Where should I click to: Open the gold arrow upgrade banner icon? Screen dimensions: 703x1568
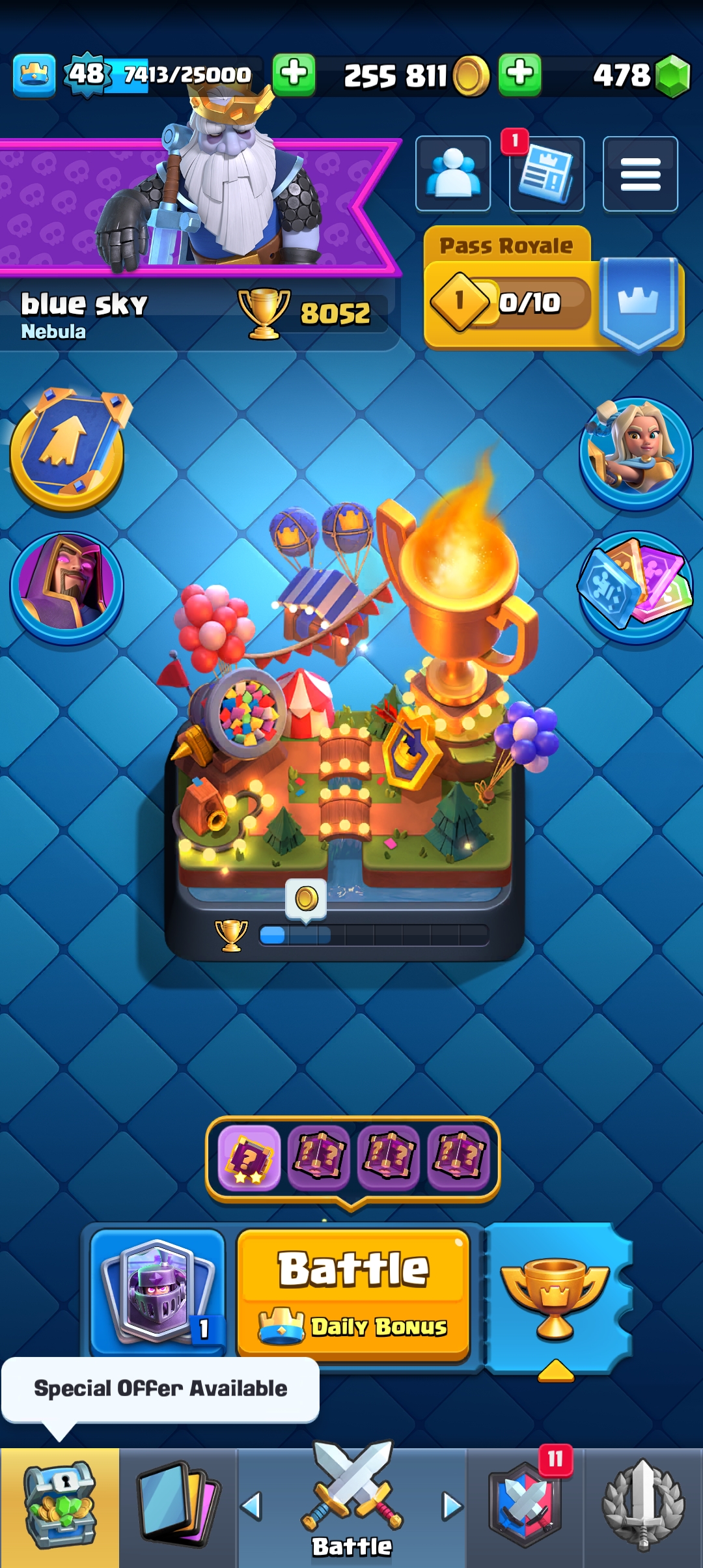pos(68,450)
